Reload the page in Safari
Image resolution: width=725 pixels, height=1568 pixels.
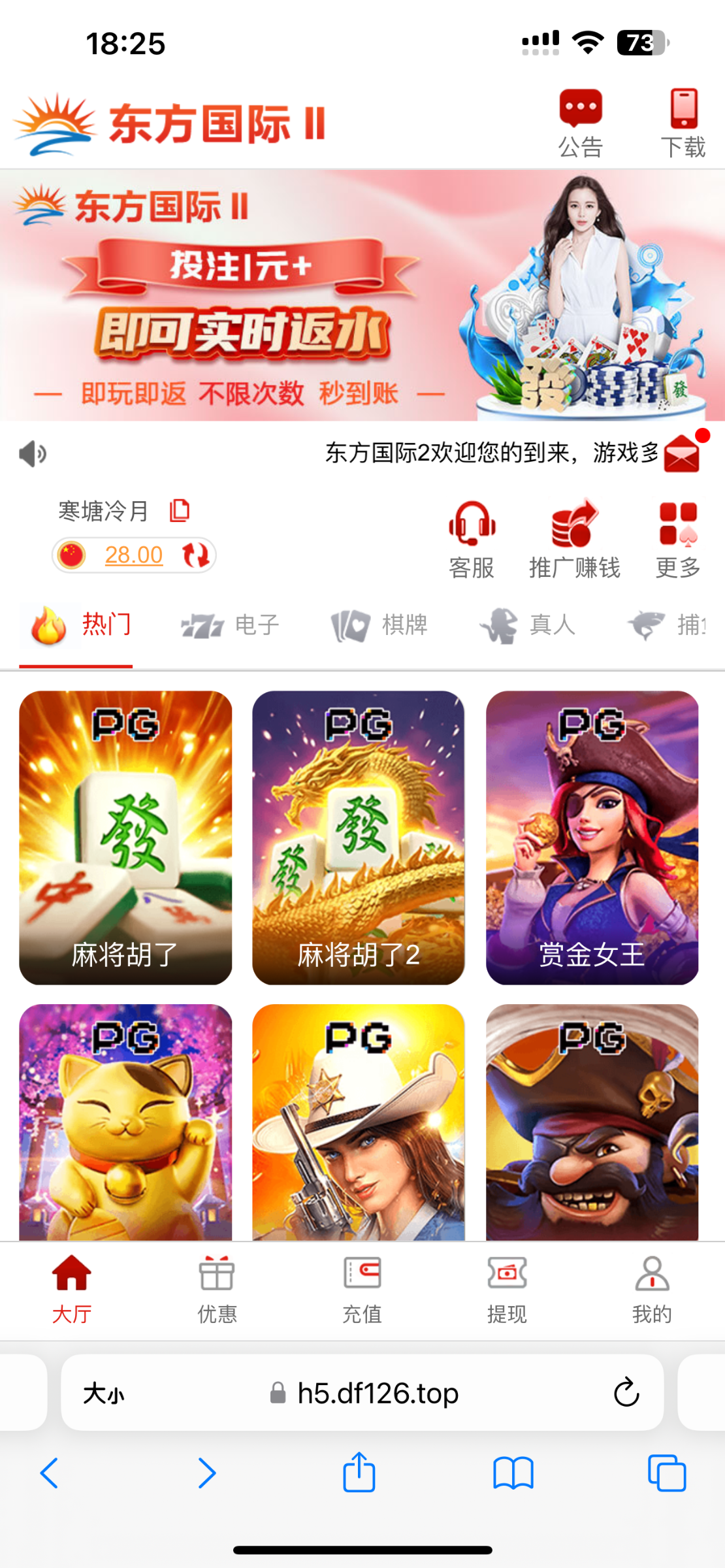tap(626, 1392)
